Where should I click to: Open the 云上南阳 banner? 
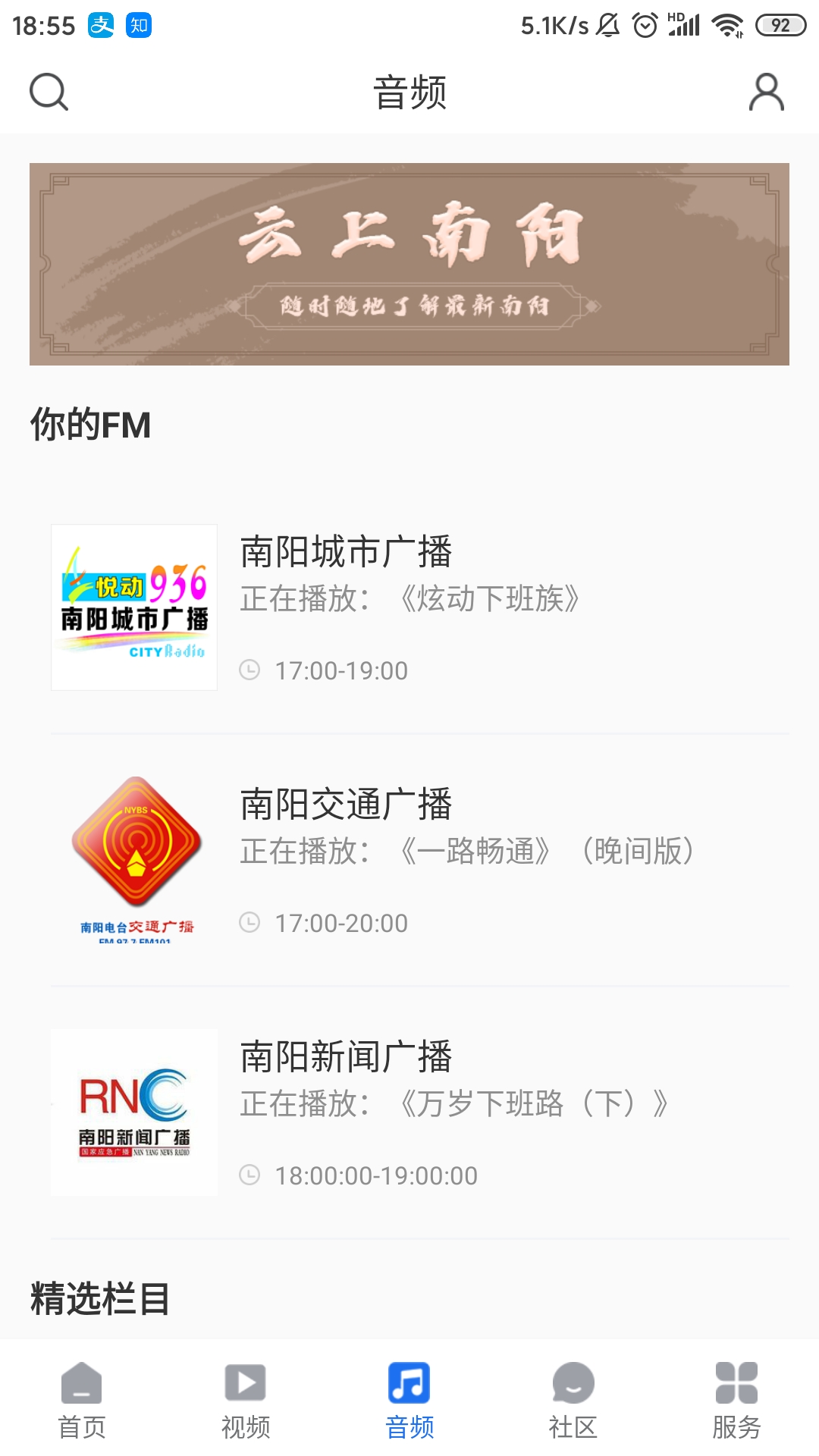click(409, 265)
